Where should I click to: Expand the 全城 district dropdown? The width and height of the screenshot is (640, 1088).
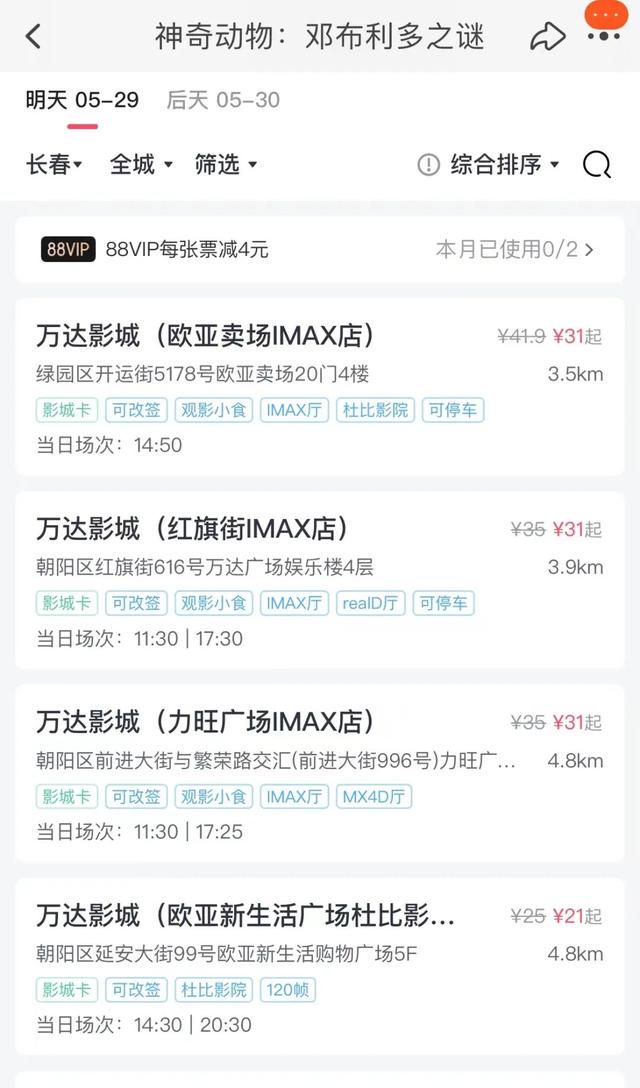pyautogui.click(x=141, y=164)
